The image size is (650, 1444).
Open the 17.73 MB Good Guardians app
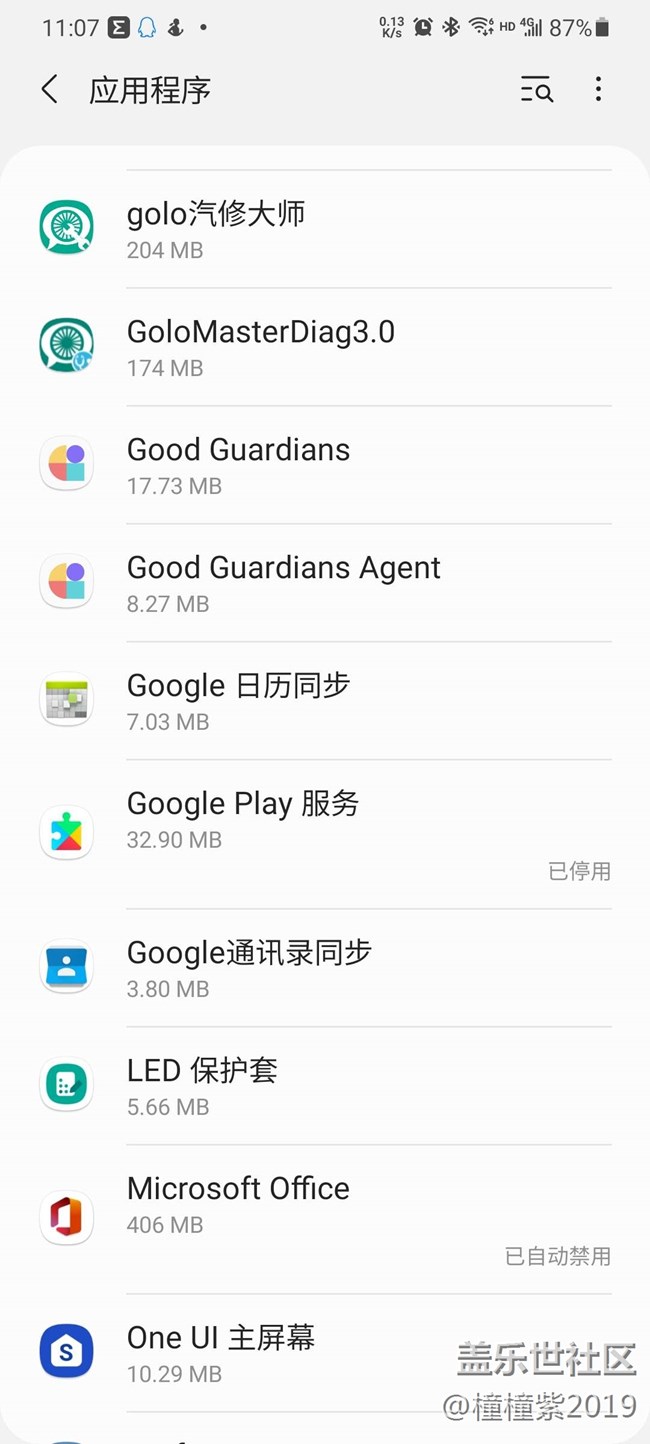click(x=325, y=465)
